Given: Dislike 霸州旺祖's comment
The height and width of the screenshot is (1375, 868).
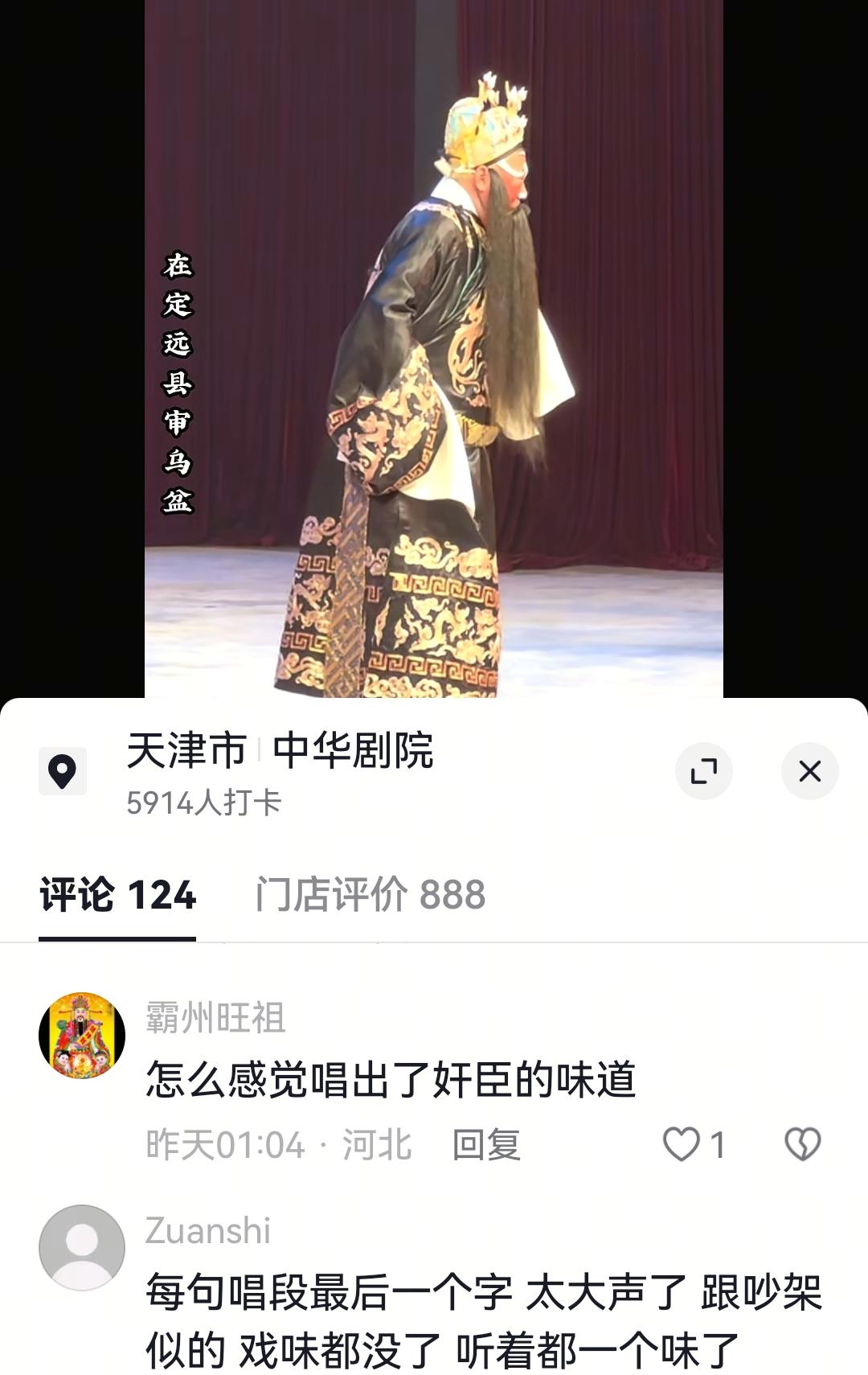Looking at the screenshot, I should [802, 1144].
